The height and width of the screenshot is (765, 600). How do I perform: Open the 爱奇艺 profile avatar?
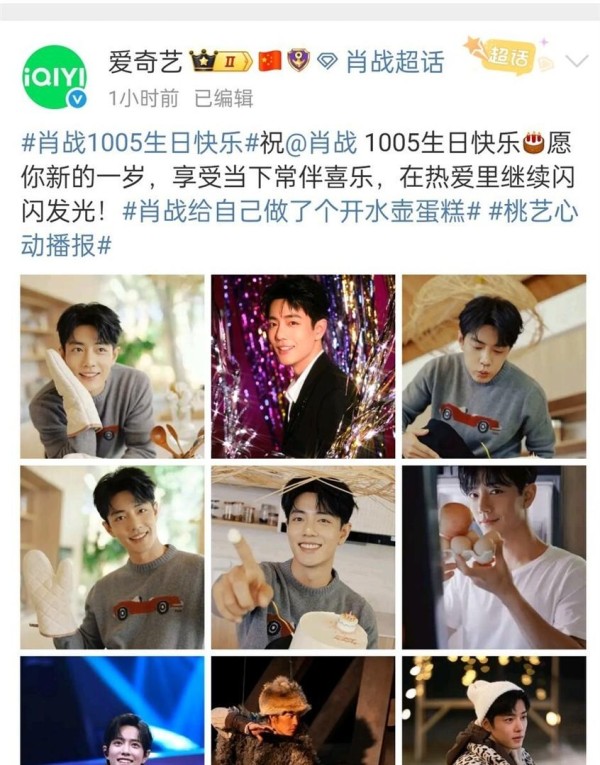point(54,77)
